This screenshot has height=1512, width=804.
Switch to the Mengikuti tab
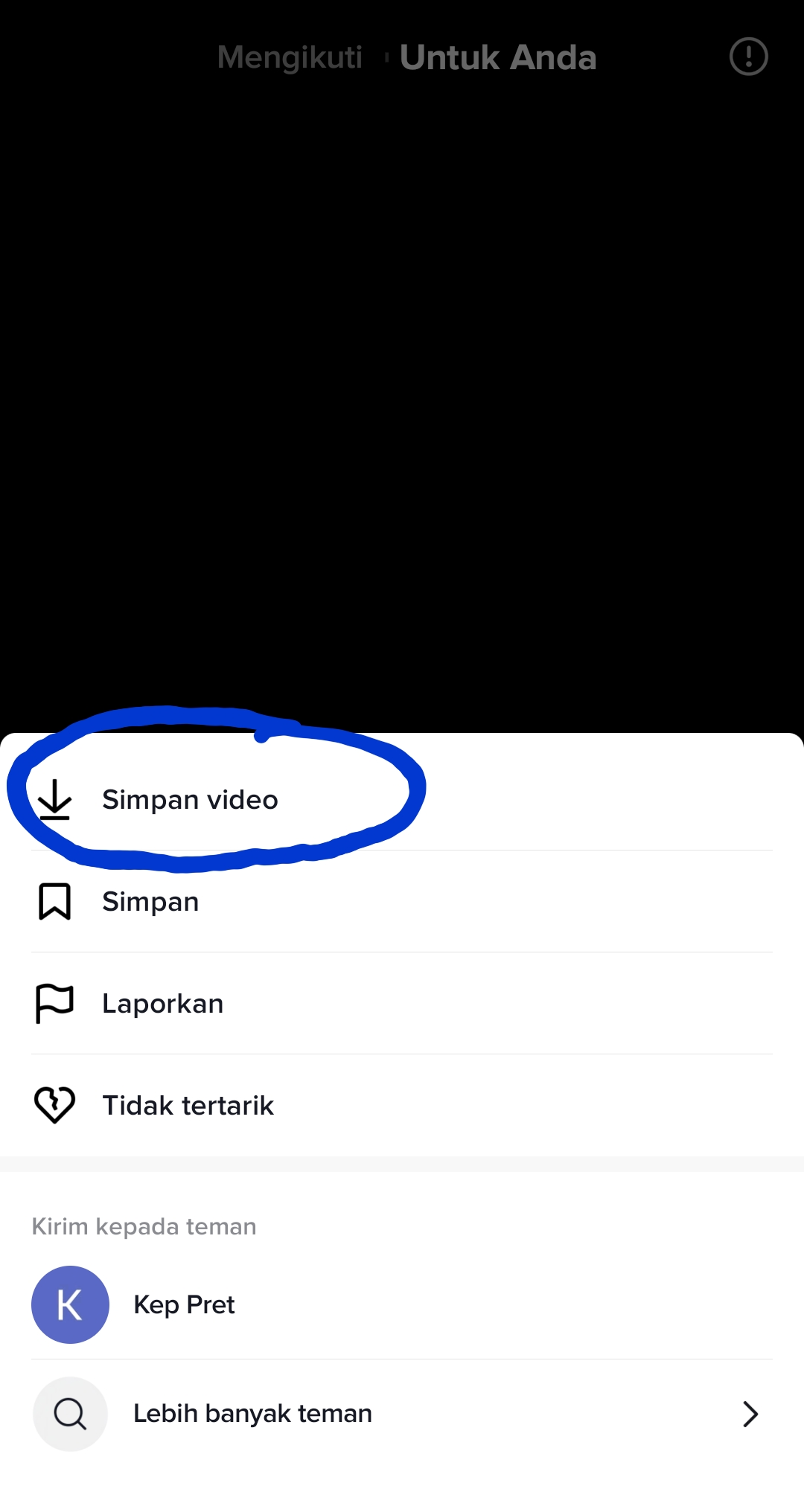pos(290,57)
